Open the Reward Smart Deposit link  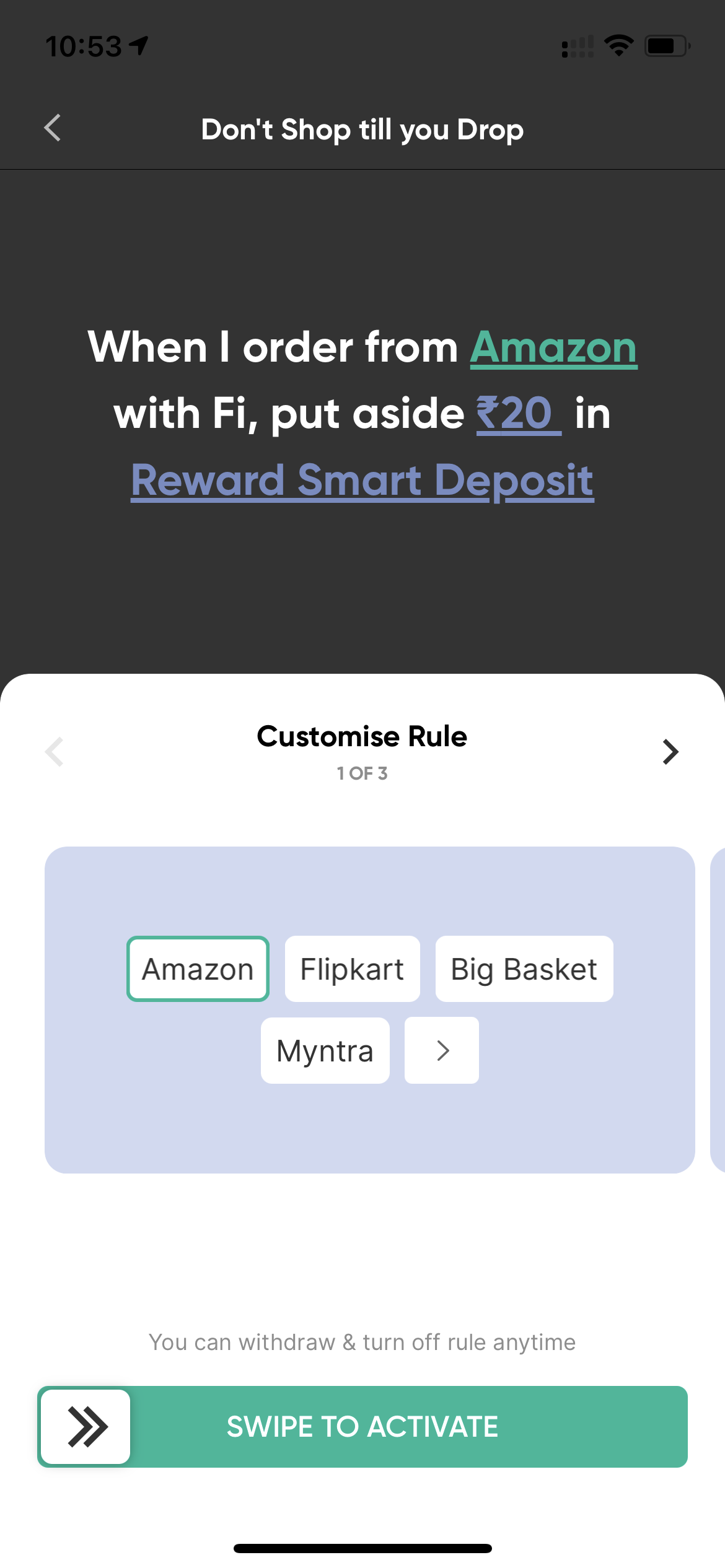pos(362,480)
